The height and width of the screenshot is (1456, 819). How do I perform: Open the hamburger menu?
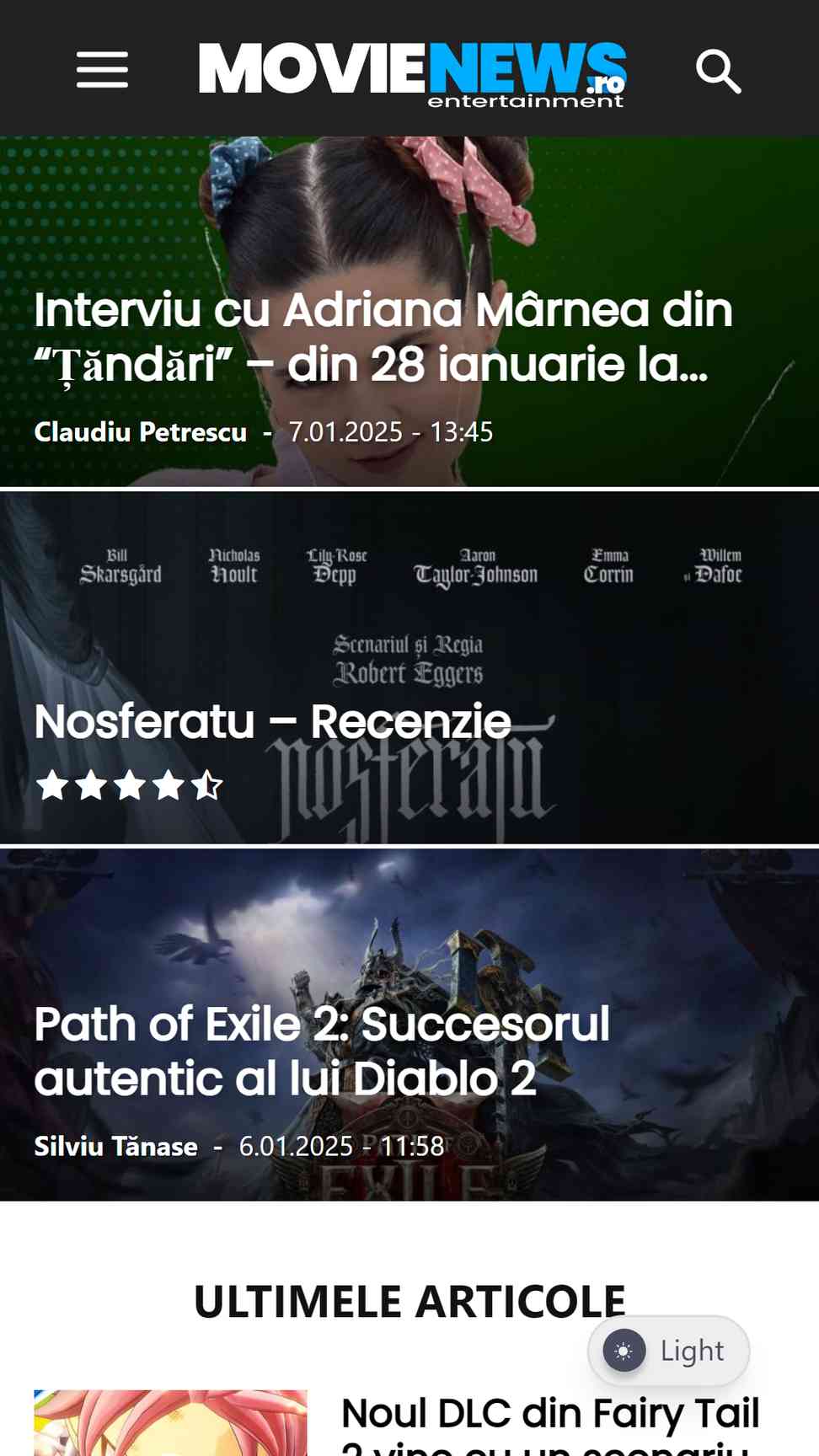(x=102, y=69)
